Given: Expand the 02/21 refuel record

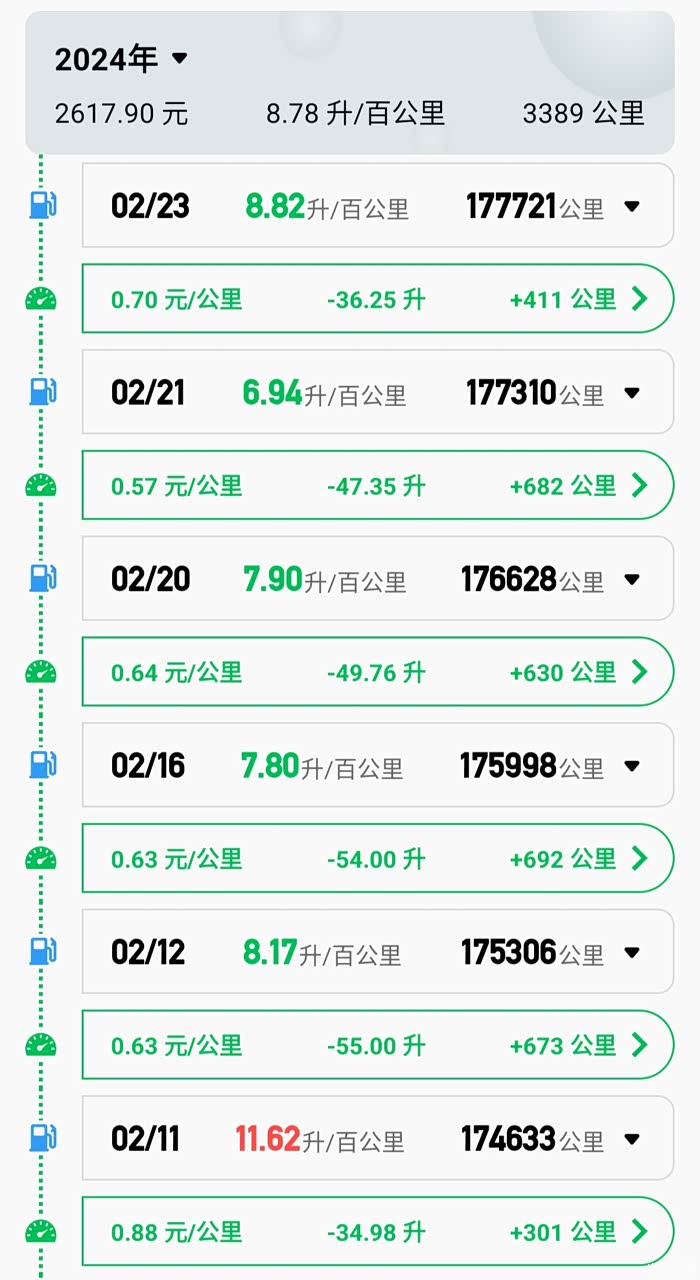Looking at the screenshot, I should [x=631, y=393].
